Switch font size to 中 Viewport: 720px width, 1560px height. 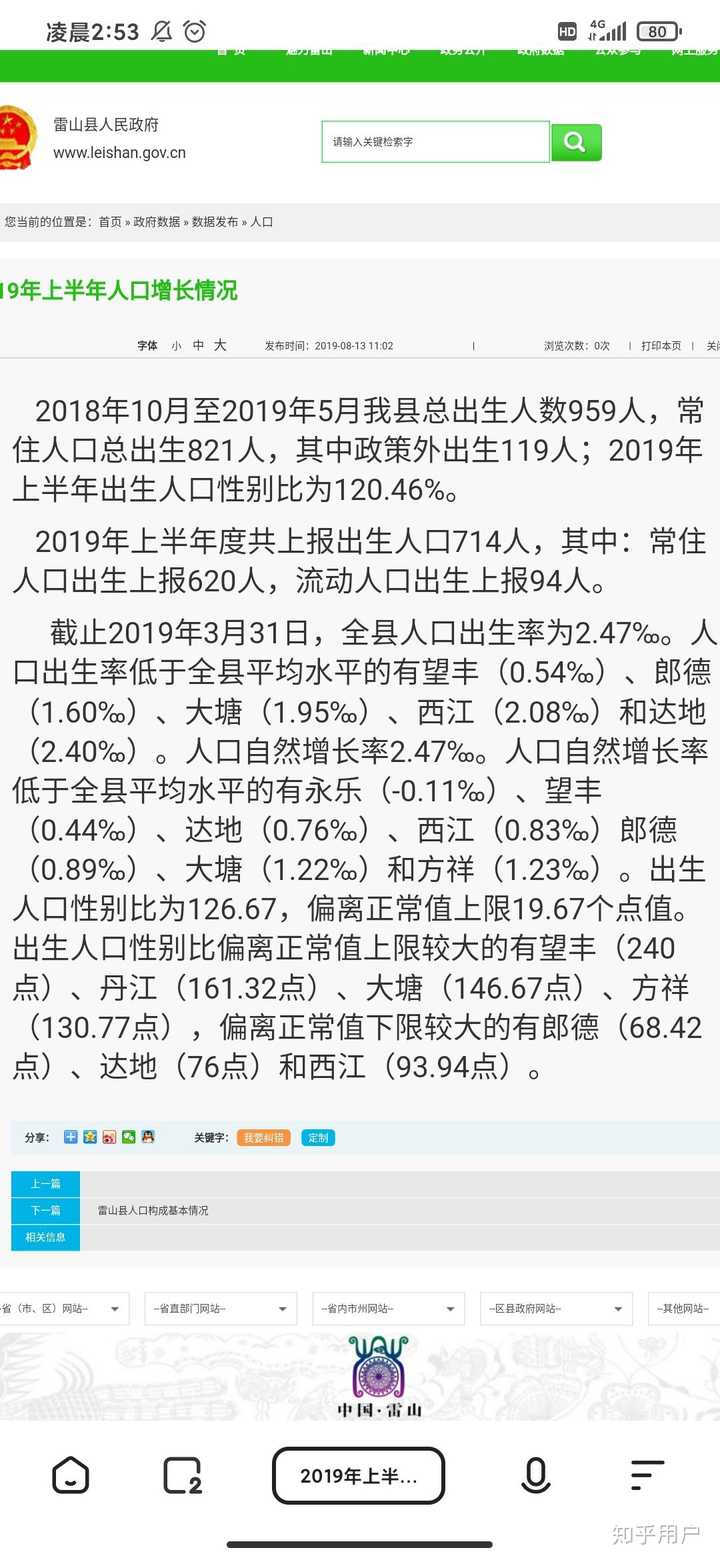coord(199,345)
